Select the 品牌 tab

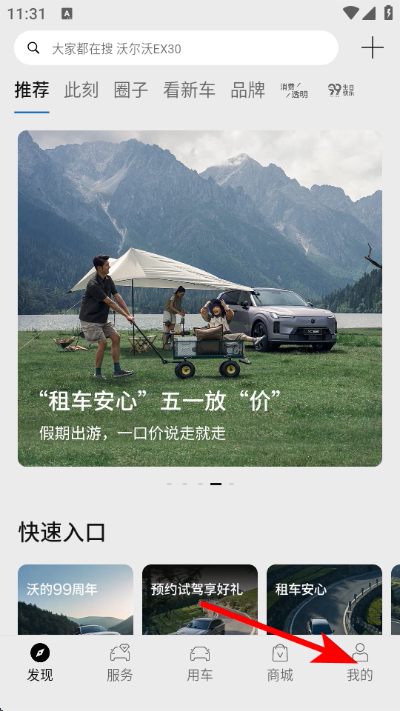tap(248, 90)
